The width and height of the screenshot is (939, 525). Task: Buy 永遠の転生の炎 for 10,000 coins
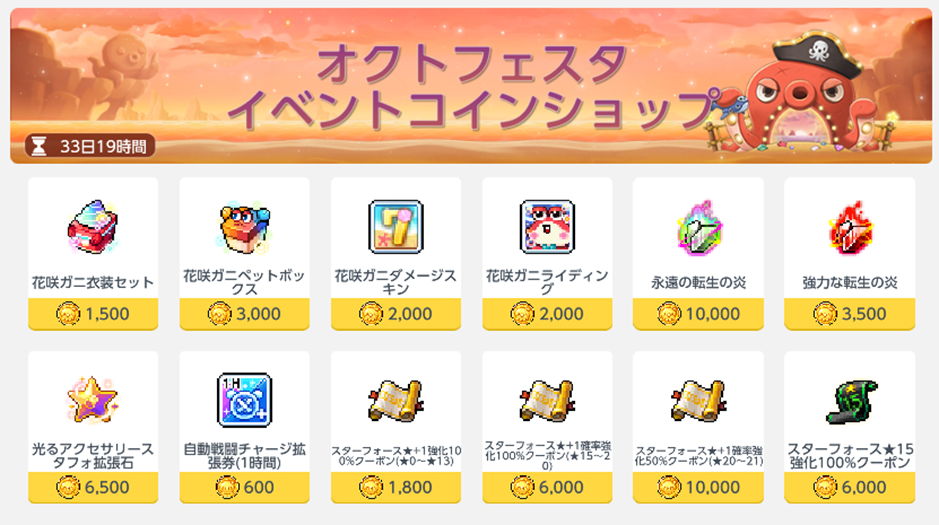(x=698, y=314)
